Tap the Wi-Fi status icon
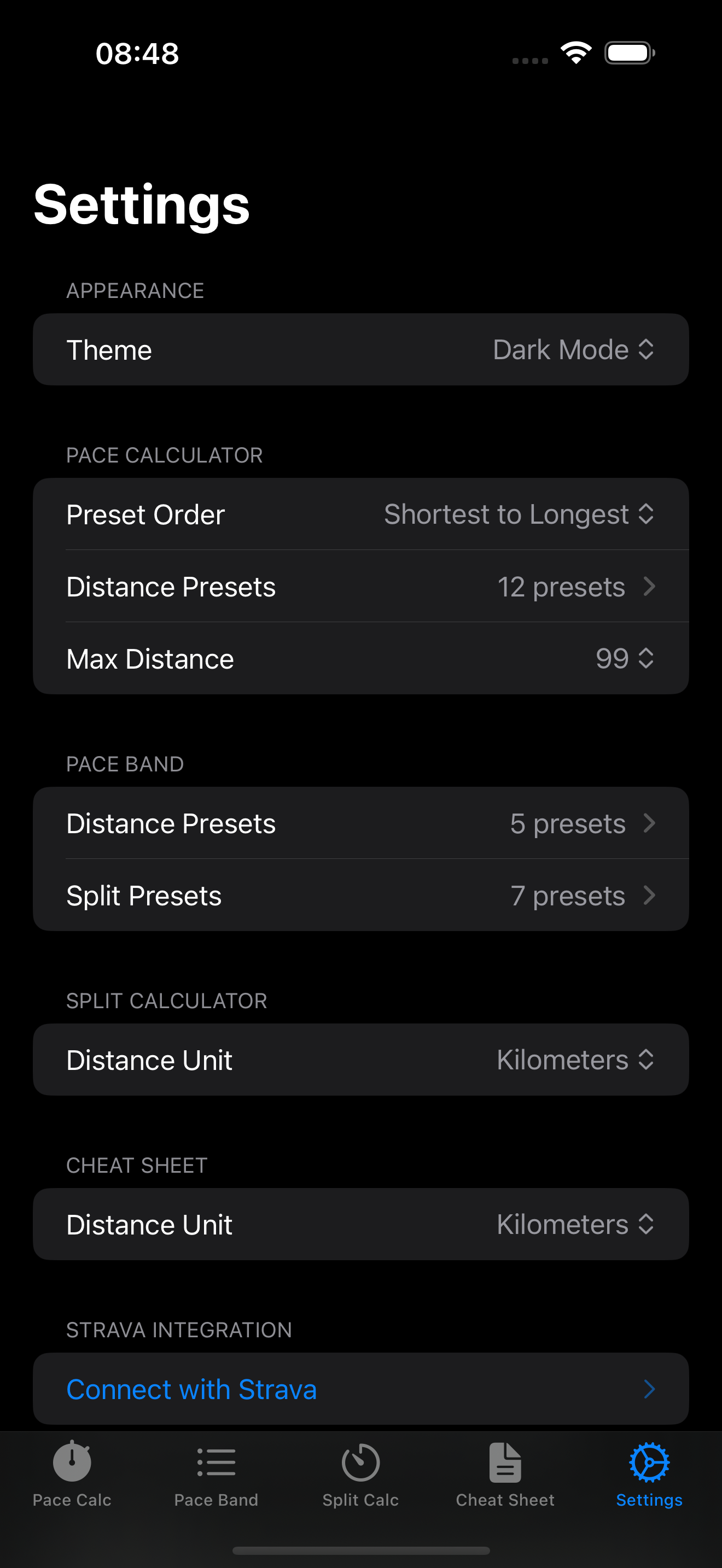Viewport: 722px width, 1568px height. pos(575,54)
